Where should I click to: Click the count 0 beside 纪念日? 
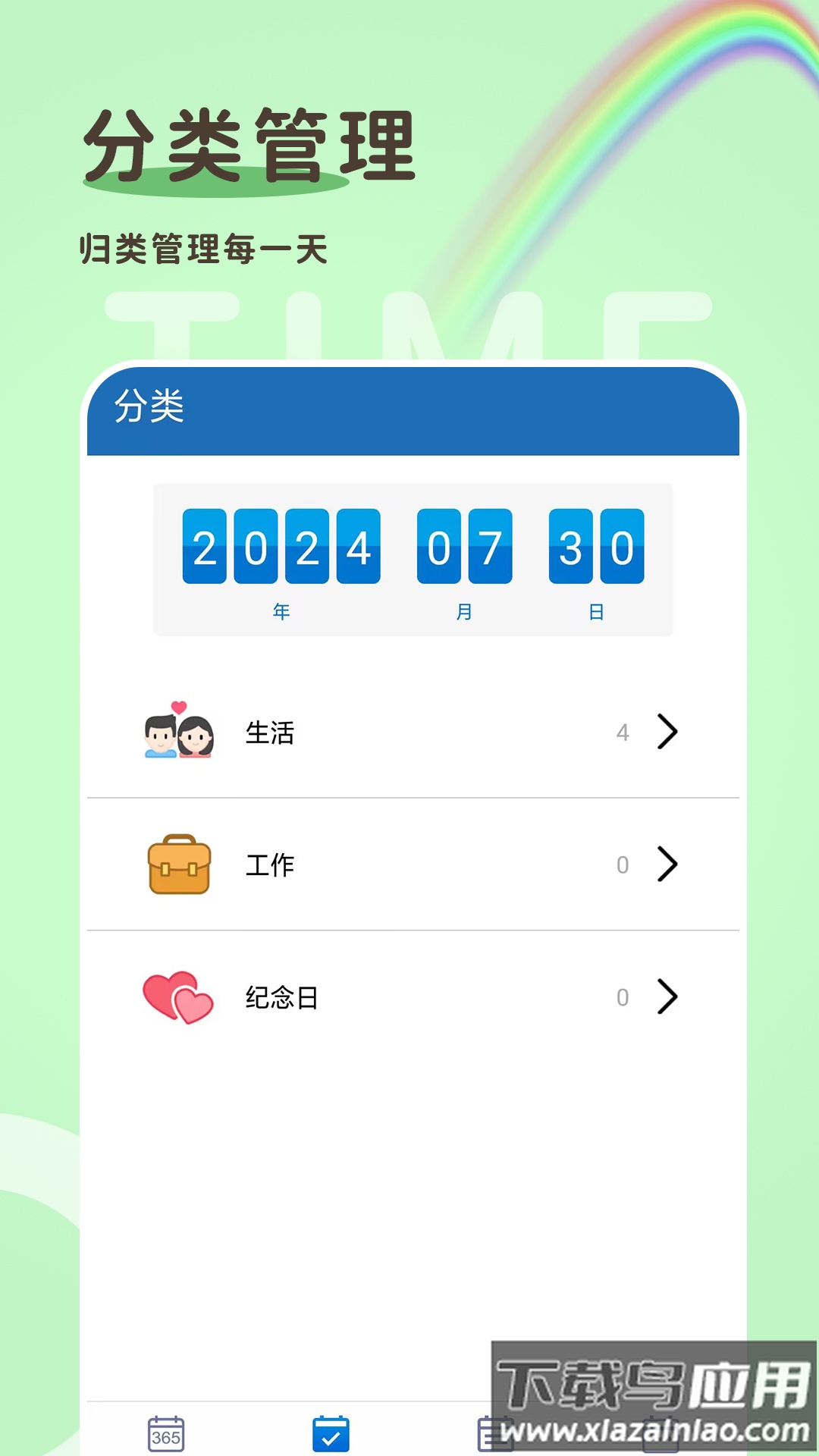[622, 997]
